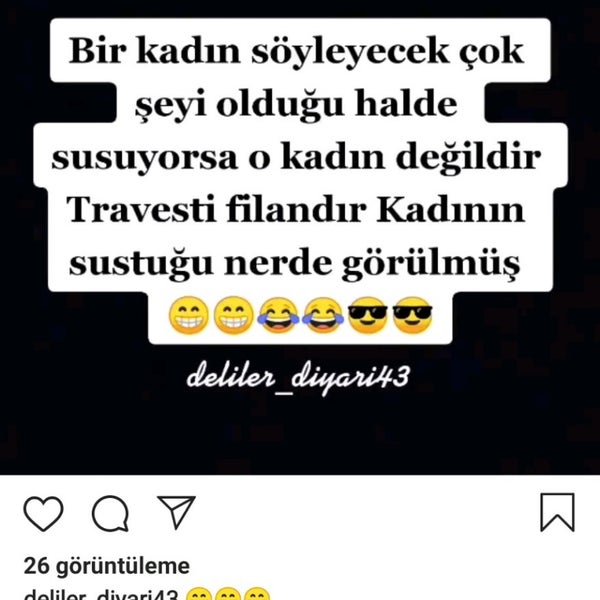The width and height of the screenshot is (600, 600).
Task: Save the post with the bookmark icon
Action: pyautogui.click(x=557, y=512)
